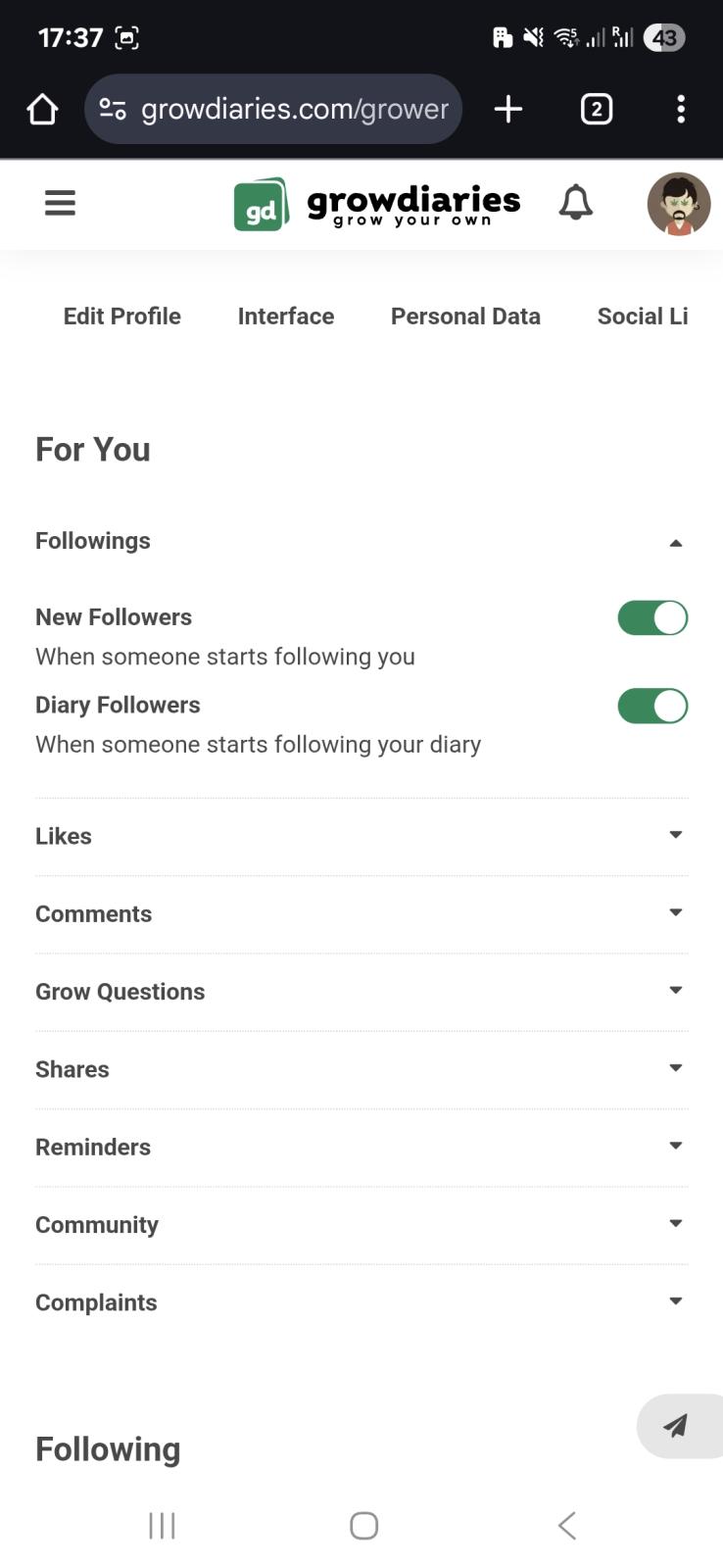Tap the paper plane floating button
This screenshot has width=723, height=1568.
678,1426
